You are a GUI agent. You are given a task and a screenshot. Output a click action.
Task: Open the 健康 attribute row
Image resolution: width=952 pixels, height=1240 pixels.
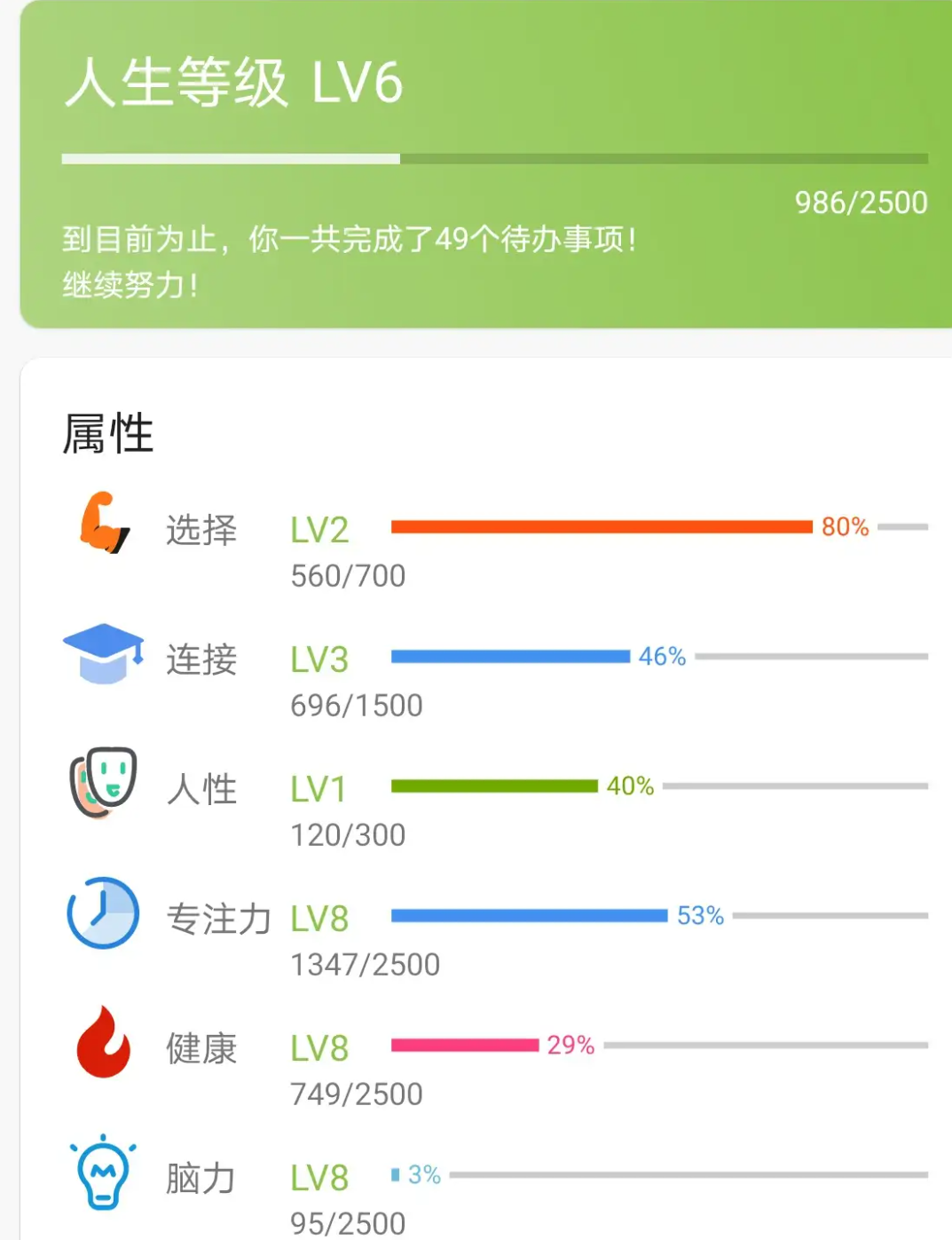[x=201, y=1049]
